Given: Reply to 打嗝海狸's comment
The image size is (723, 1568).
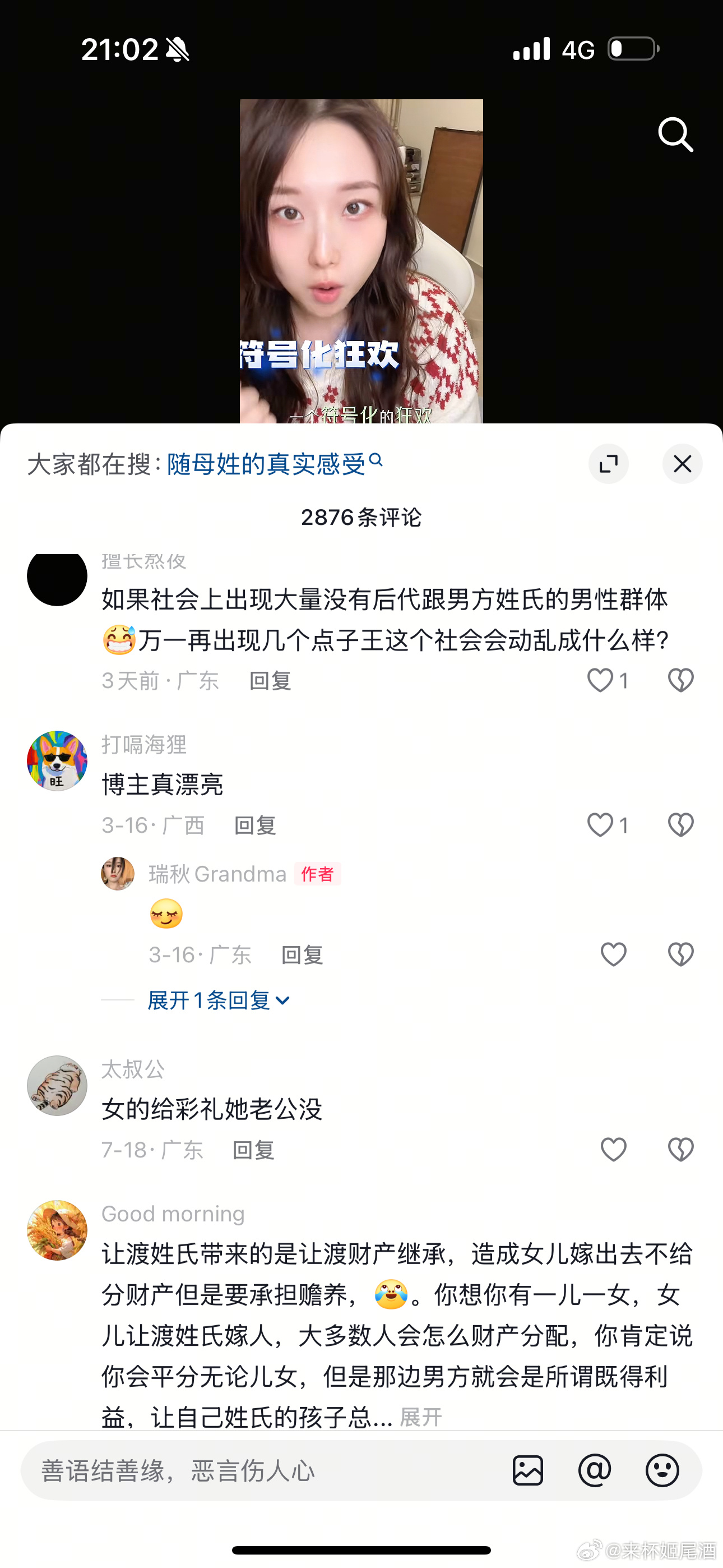Looking at the screenshot, I should (x=255, y=825).
